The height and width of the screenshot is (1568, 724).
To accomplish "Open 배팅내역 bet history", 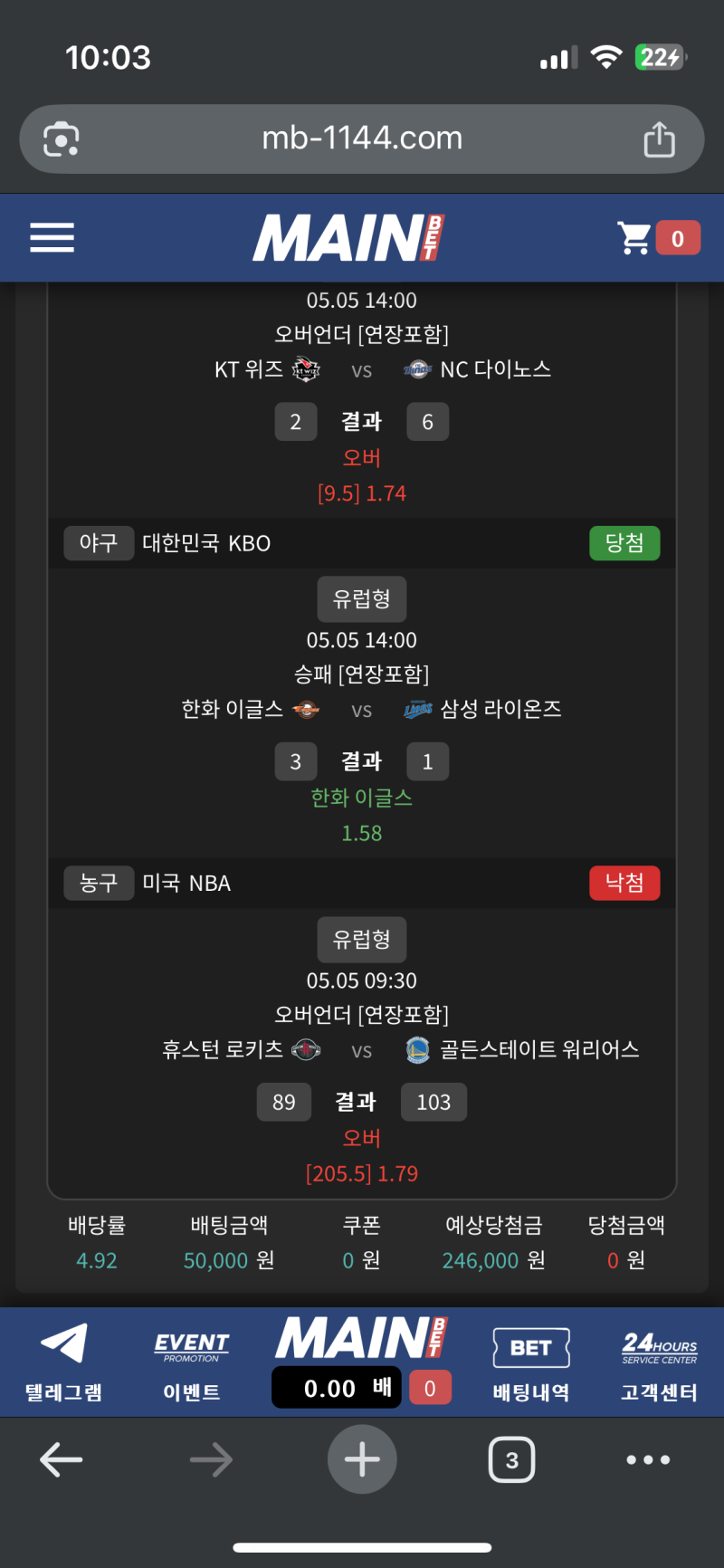I will click(531, 1362).
